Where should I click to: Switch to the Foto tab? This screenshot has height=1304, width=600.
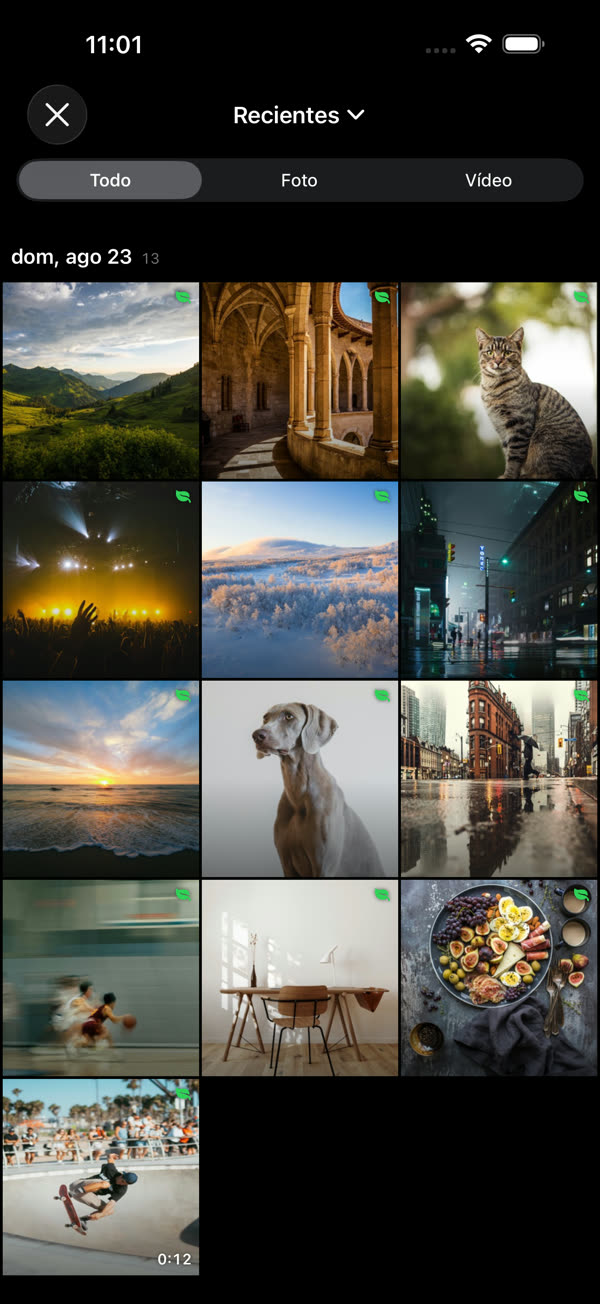[x=299, y=180]
